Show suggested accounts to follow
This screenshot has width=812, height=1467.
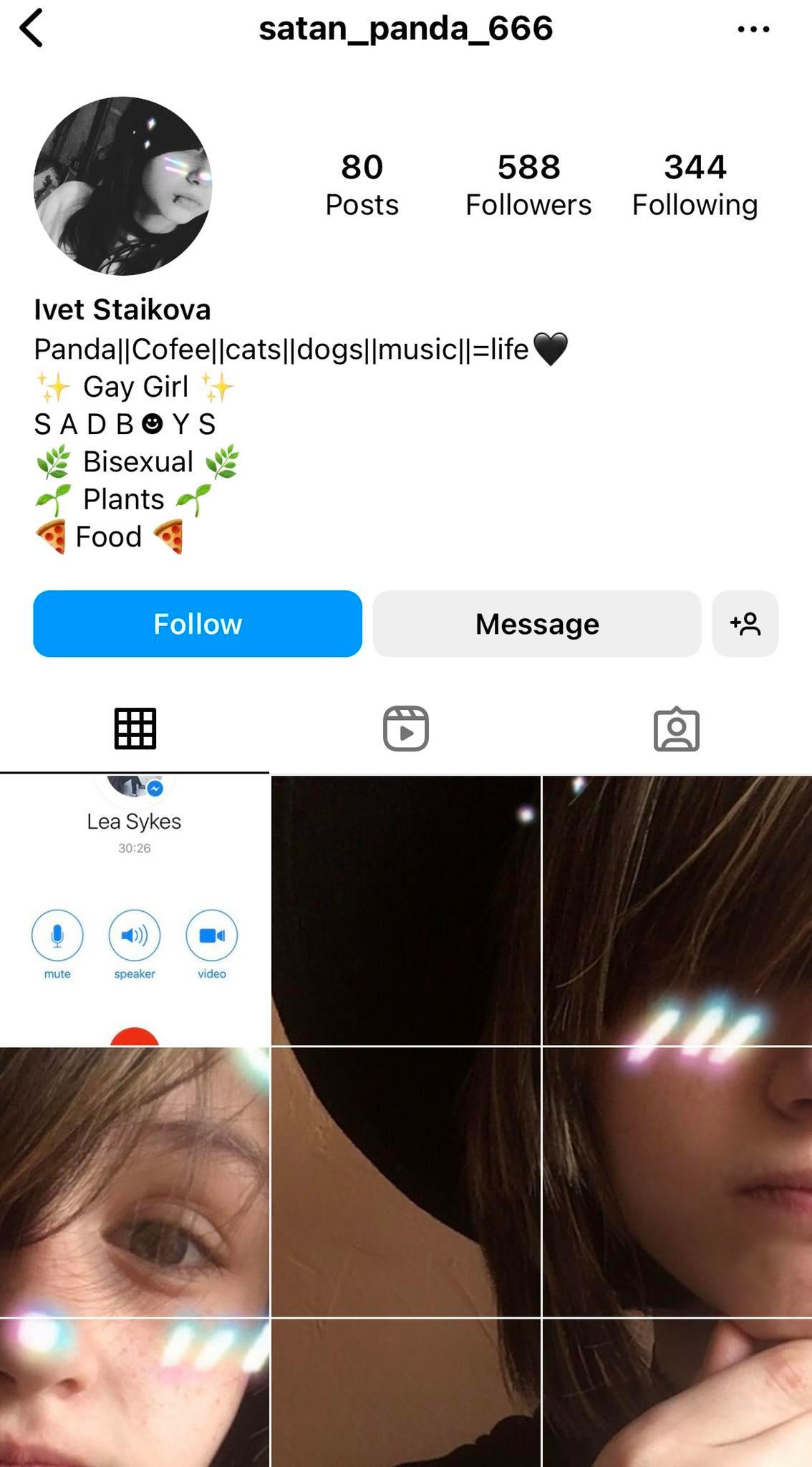pos(745,624)
